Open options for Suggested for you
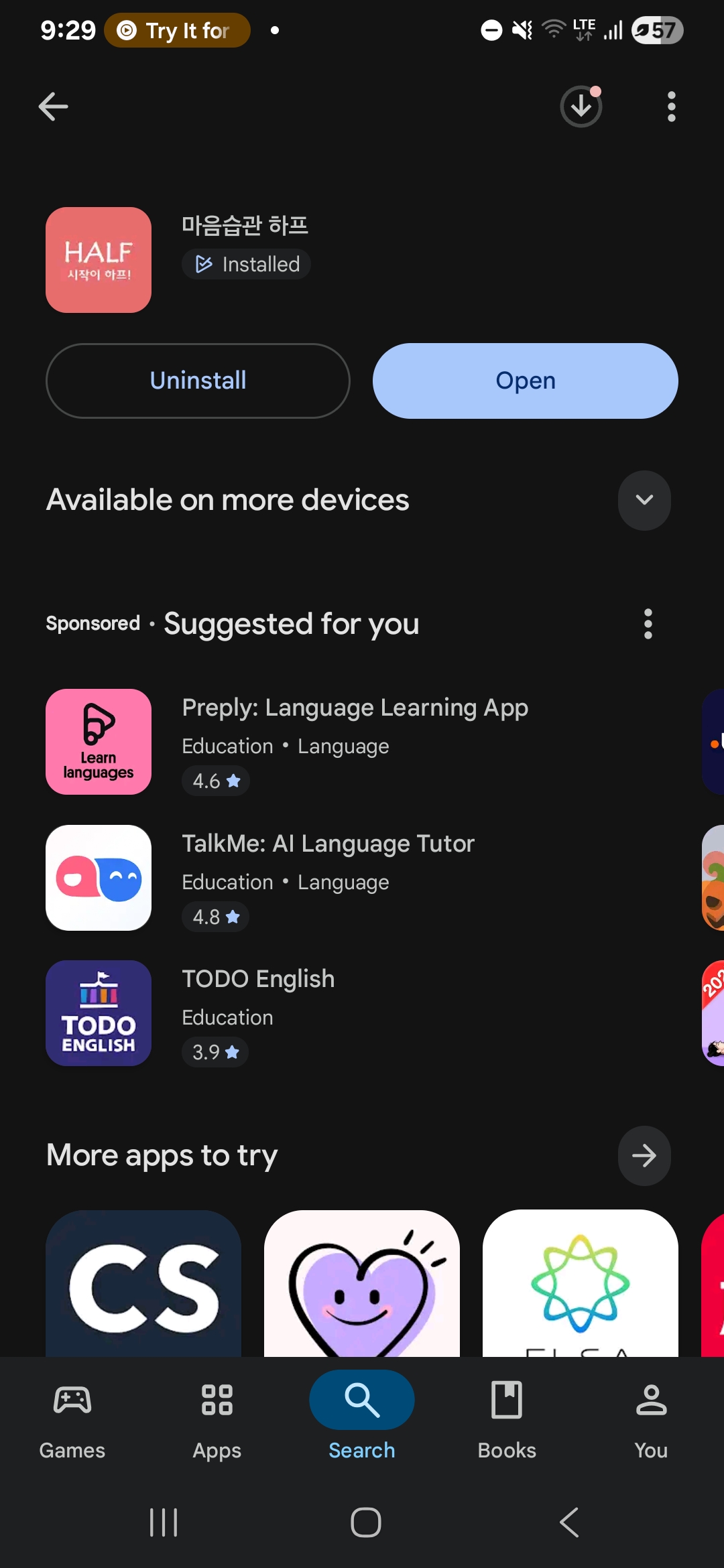The width and height of the screenshot is (724, 1568). pyautogui.click(x=648, y=624)
